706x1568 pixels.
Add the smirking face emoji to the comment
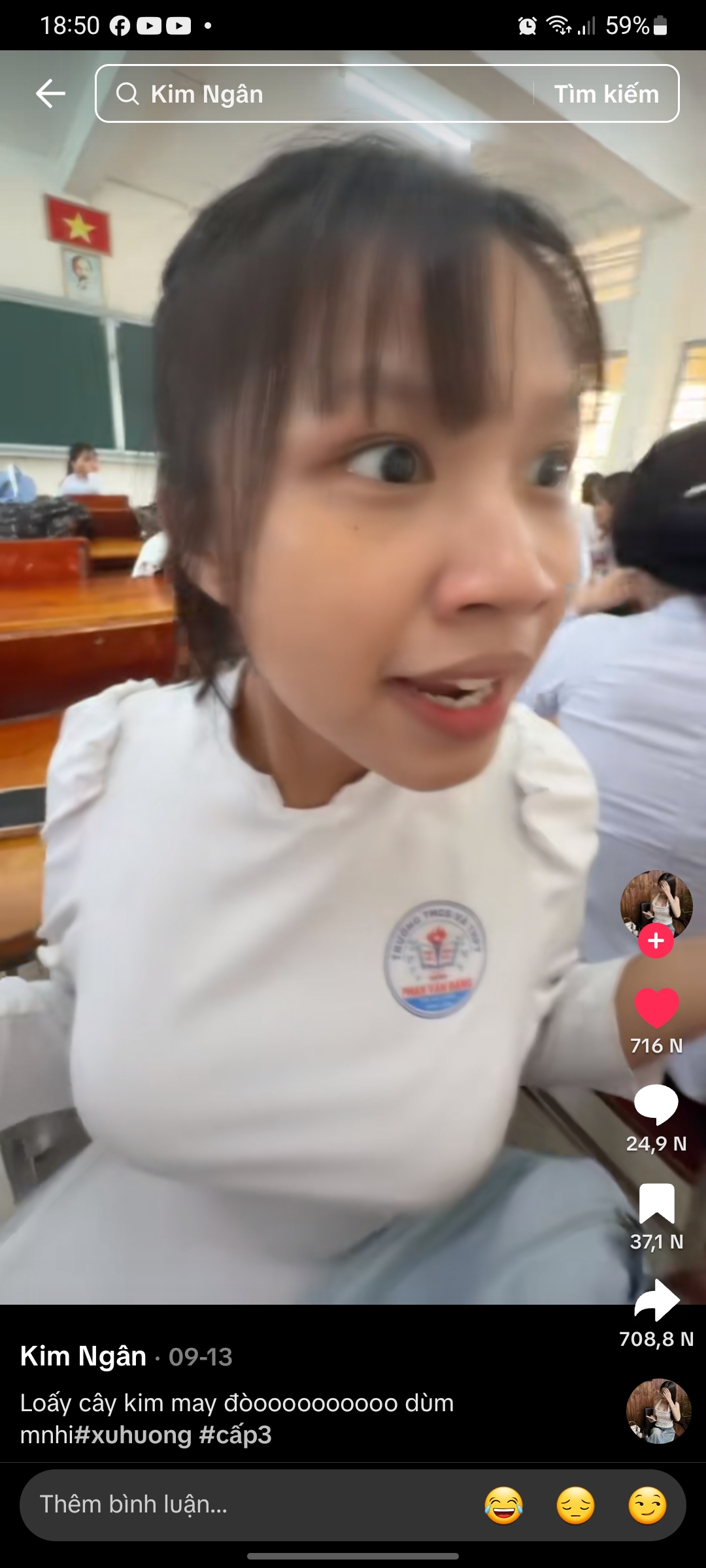(x=647, y=1505)
